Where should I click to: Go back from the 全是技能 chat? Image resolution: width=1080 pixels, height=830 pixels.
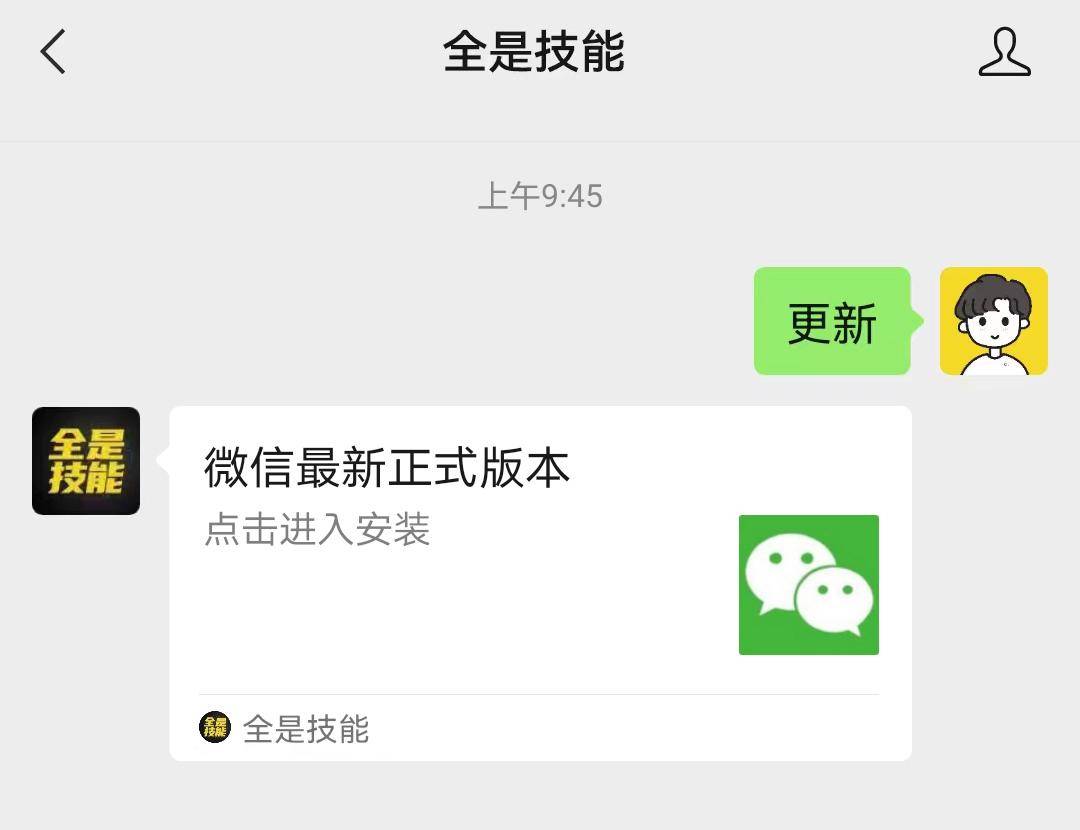click(54, 51)
